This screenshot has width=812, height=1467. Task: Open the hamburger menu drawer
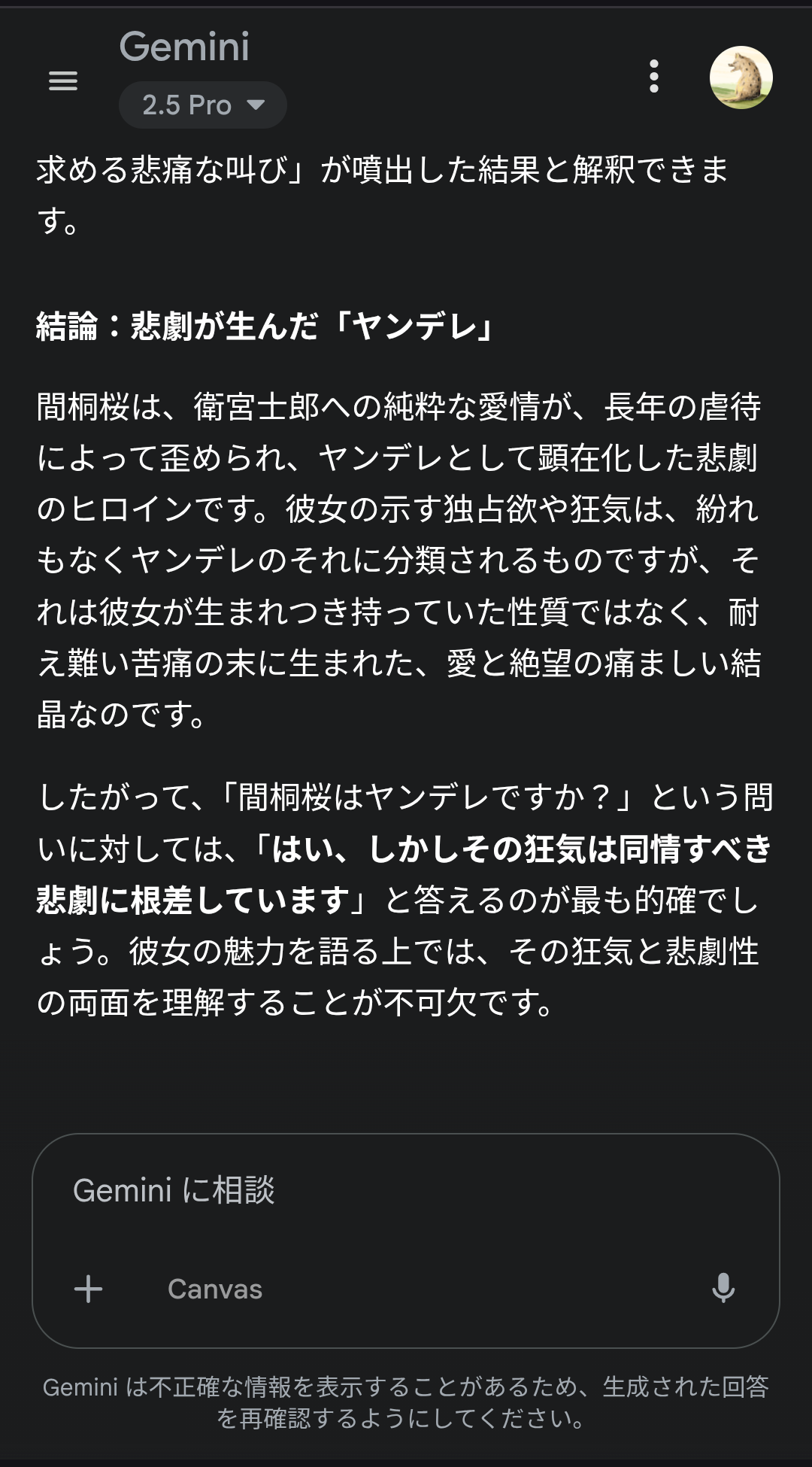point(63,80)
